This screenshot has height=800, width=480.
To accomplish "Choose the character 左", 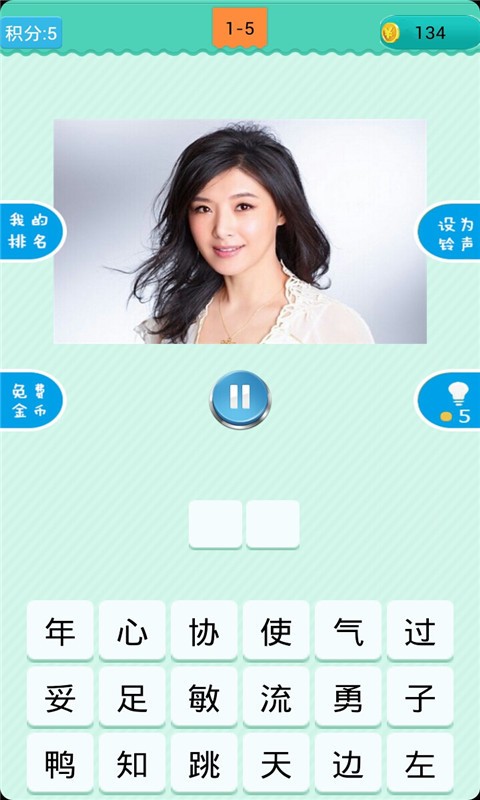I will click(420, 764).
